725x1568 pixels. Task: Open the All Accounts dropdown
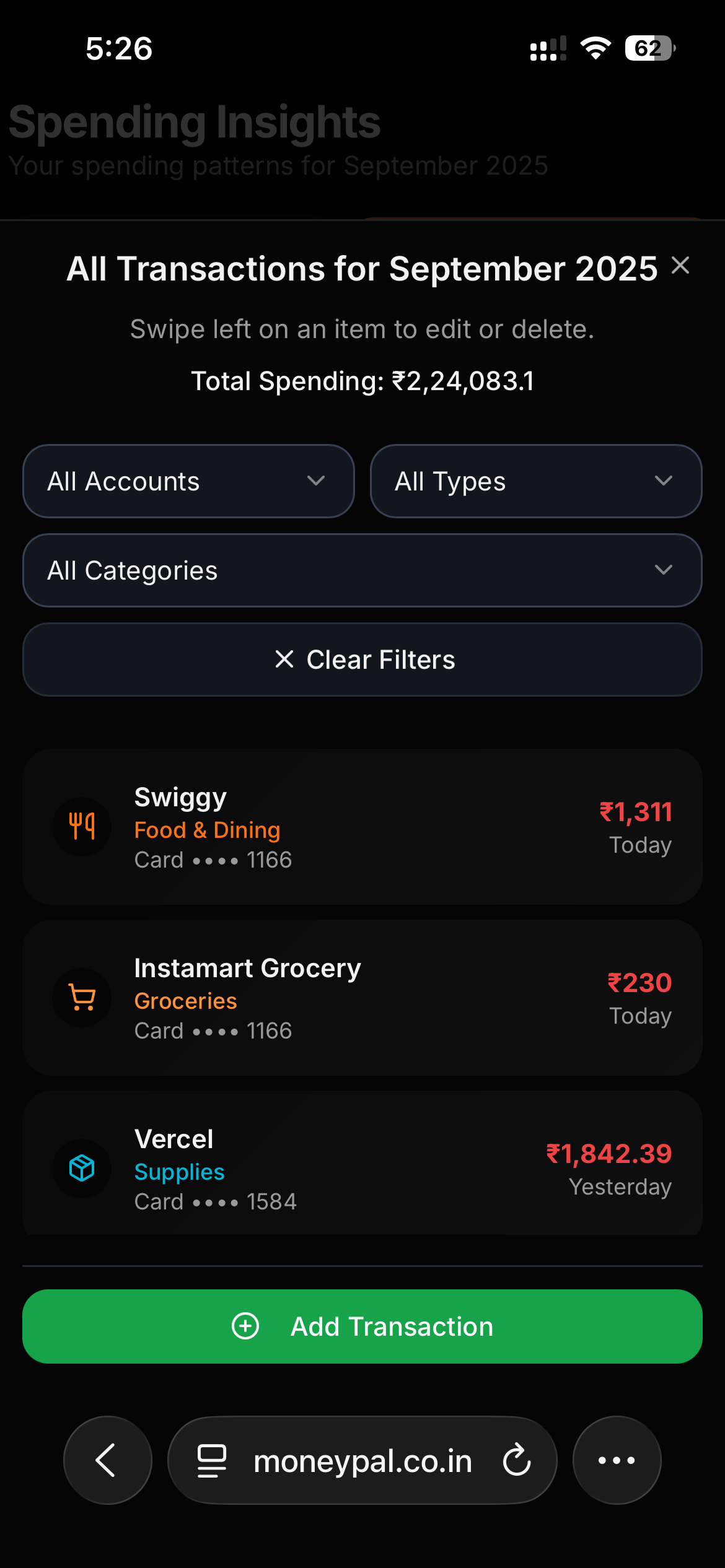tap(188, 481)
